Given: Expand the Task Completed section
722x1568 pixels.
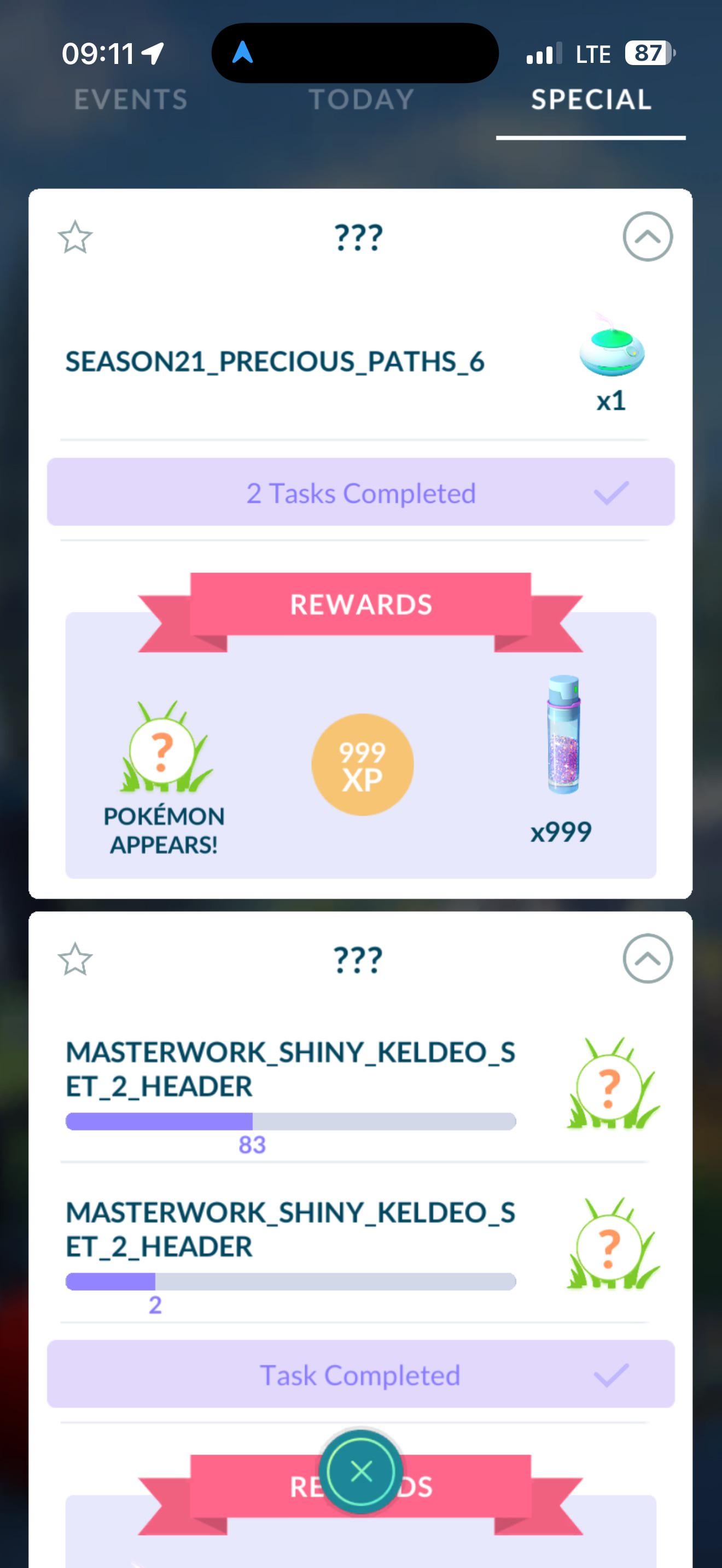Looking at the screenshot, I should point(361,1375).
